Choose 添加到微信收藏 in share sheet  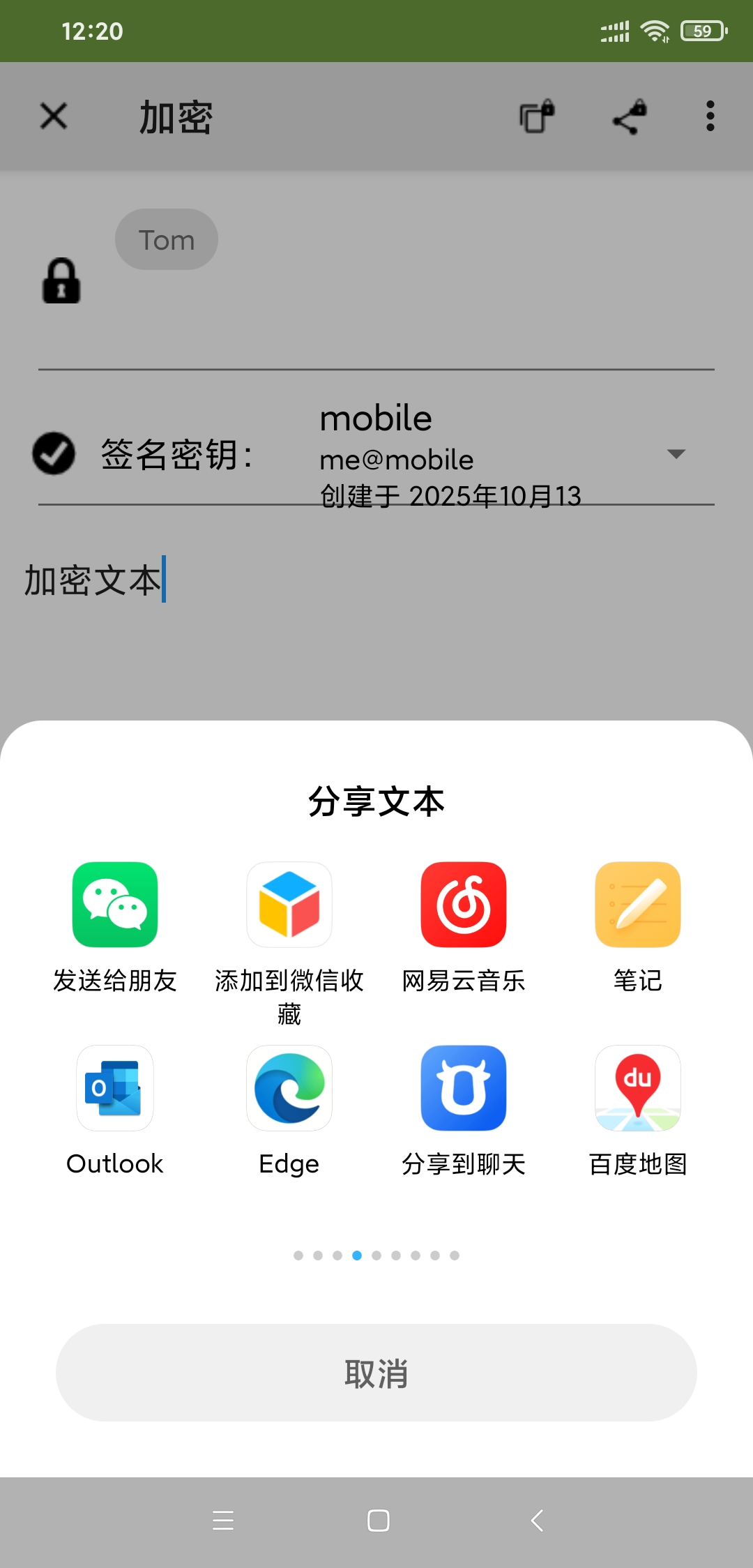pyautogui.click(x=289, y=905)
